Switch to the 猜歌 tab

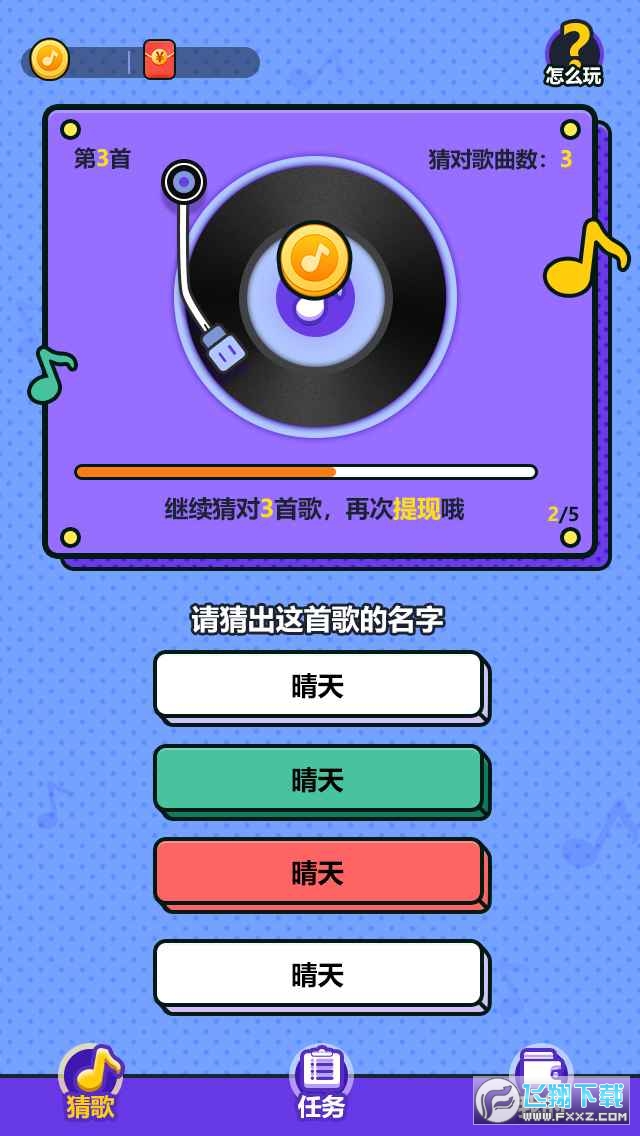pos(91,1083)
